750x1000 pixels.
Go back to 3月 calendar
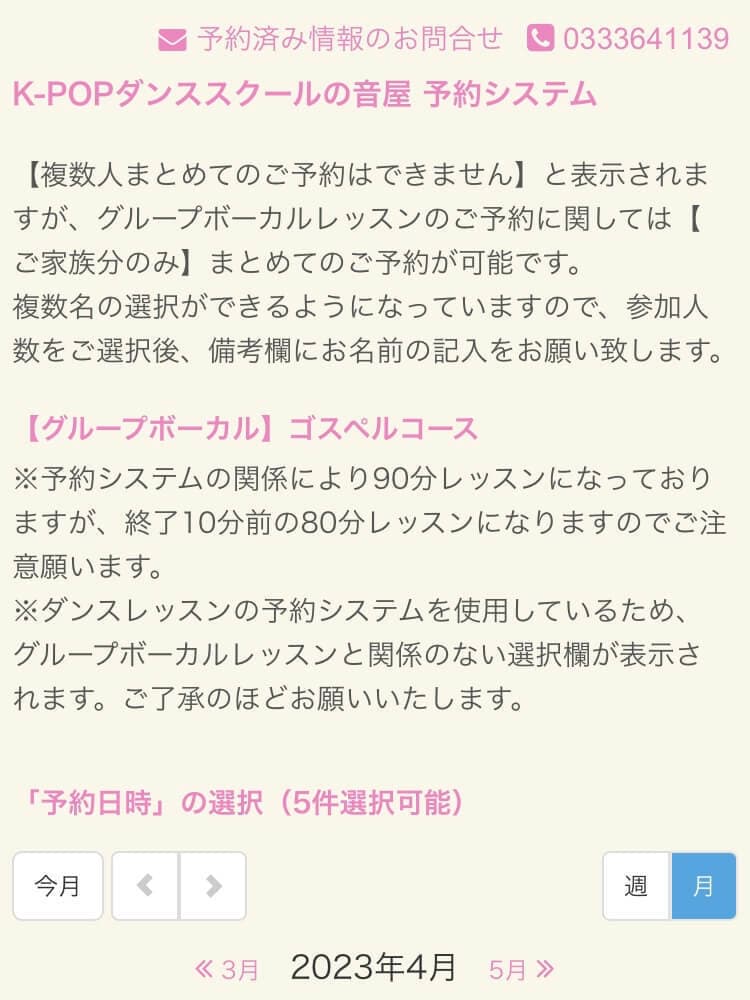(x=227, y=969)
